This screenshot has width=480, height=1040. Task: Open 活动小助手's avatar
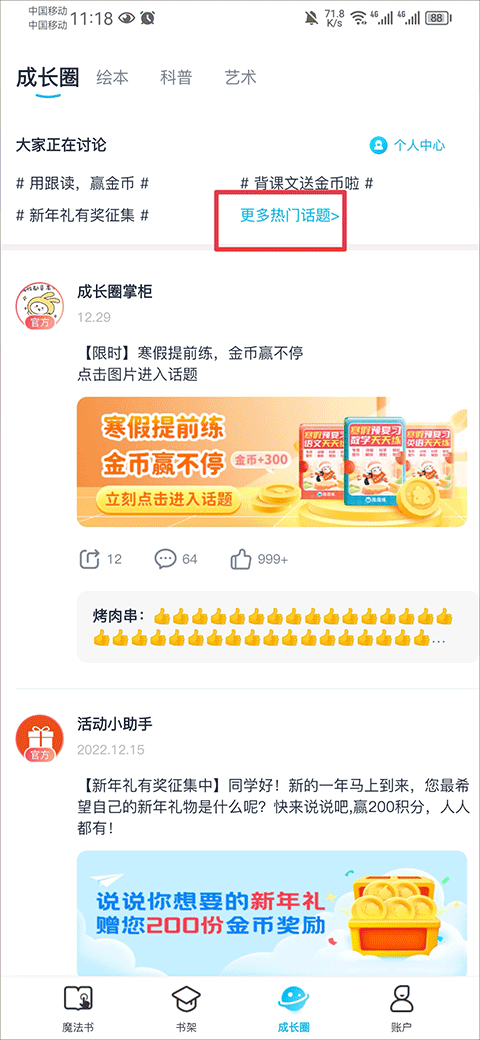point(38,740)
